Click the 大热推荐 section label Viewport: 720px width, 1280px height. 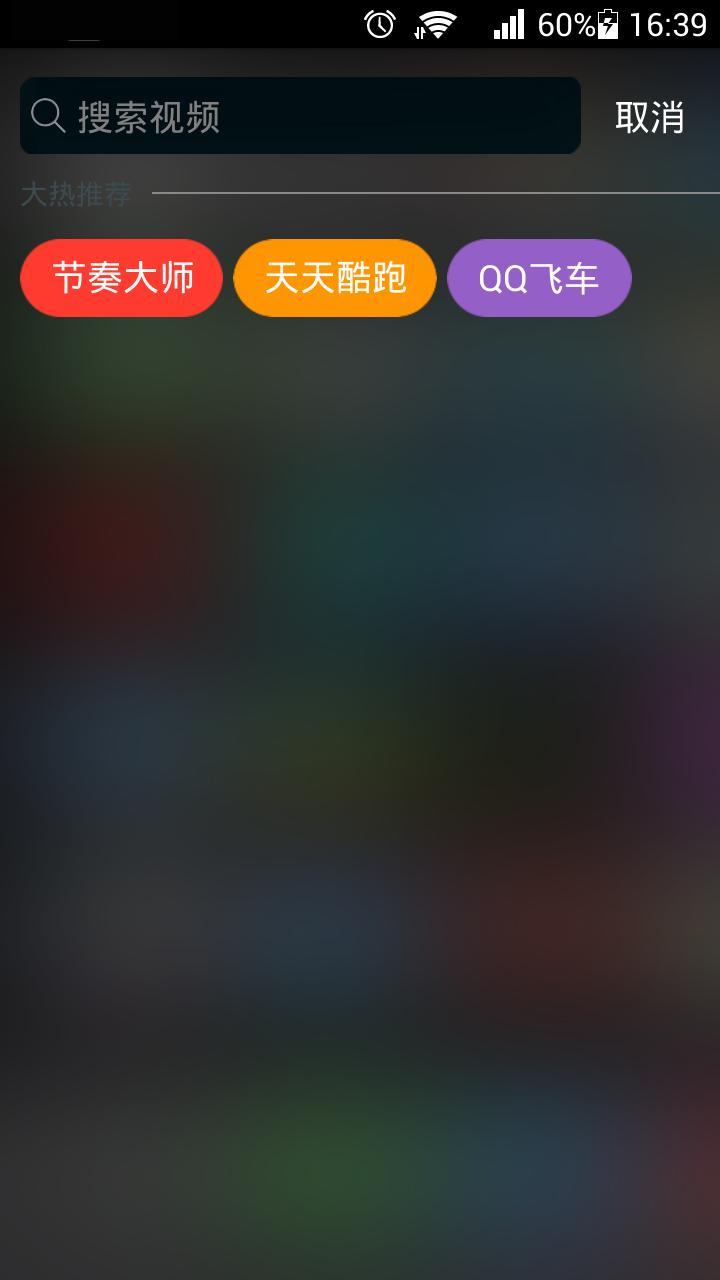tap(75, 194)
